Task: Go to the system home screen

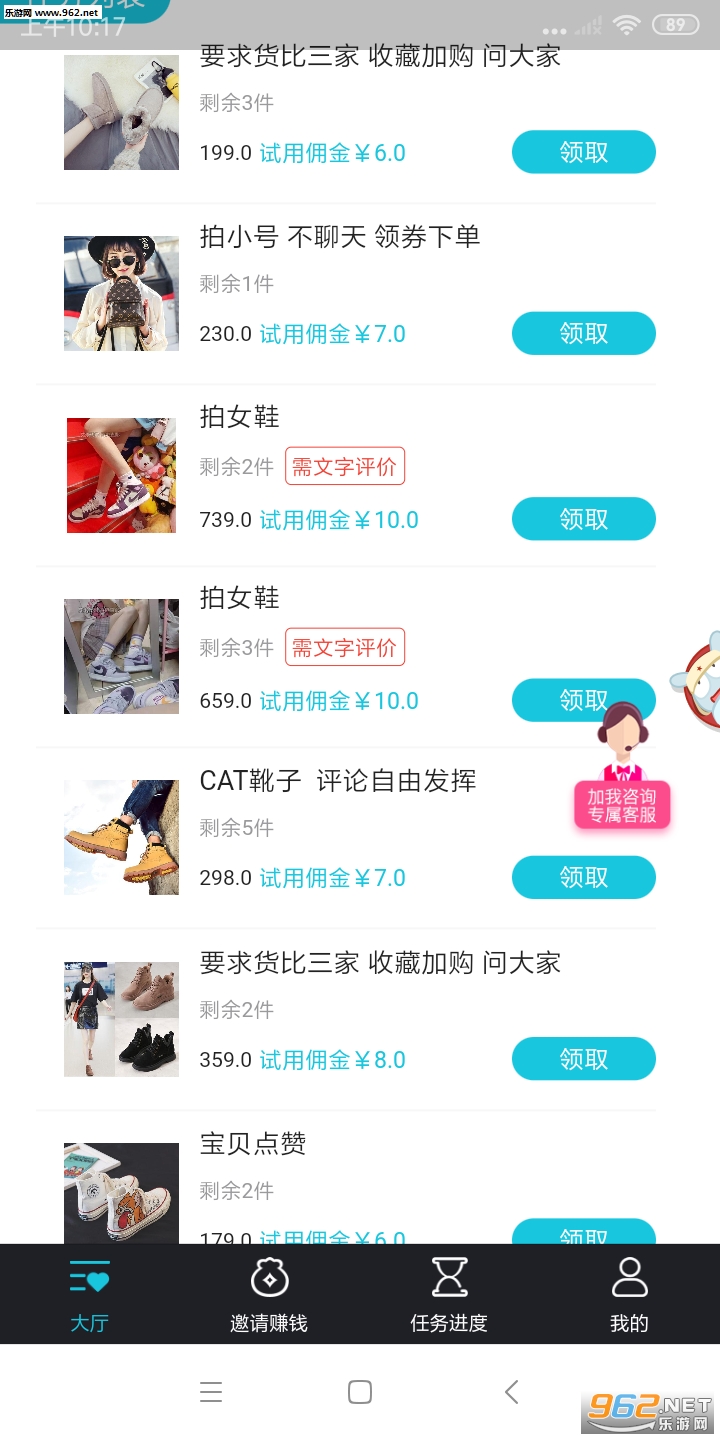Action: coord(360,1392)
